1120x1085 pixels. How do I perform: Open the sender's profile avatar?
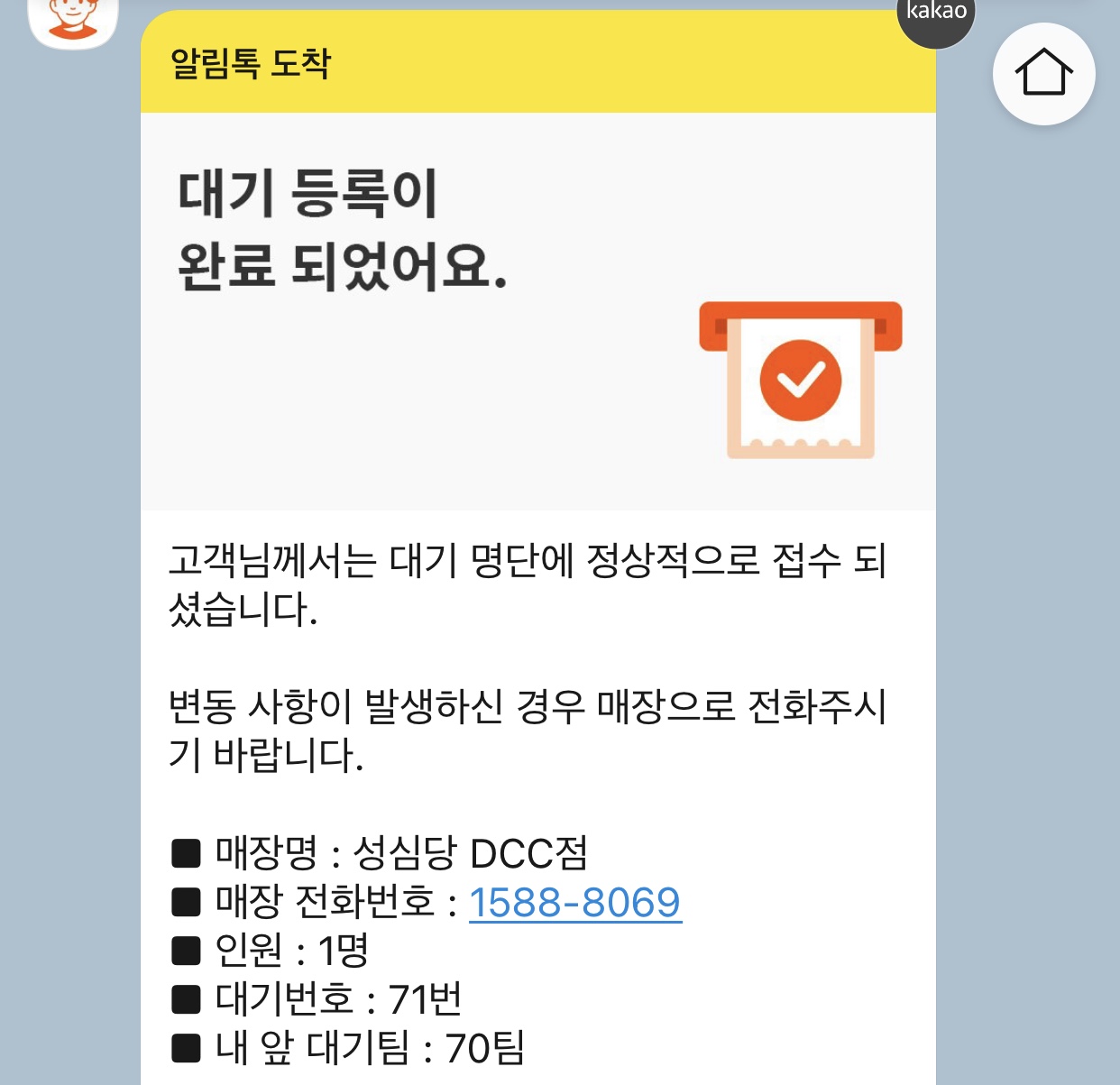(73, 20)
